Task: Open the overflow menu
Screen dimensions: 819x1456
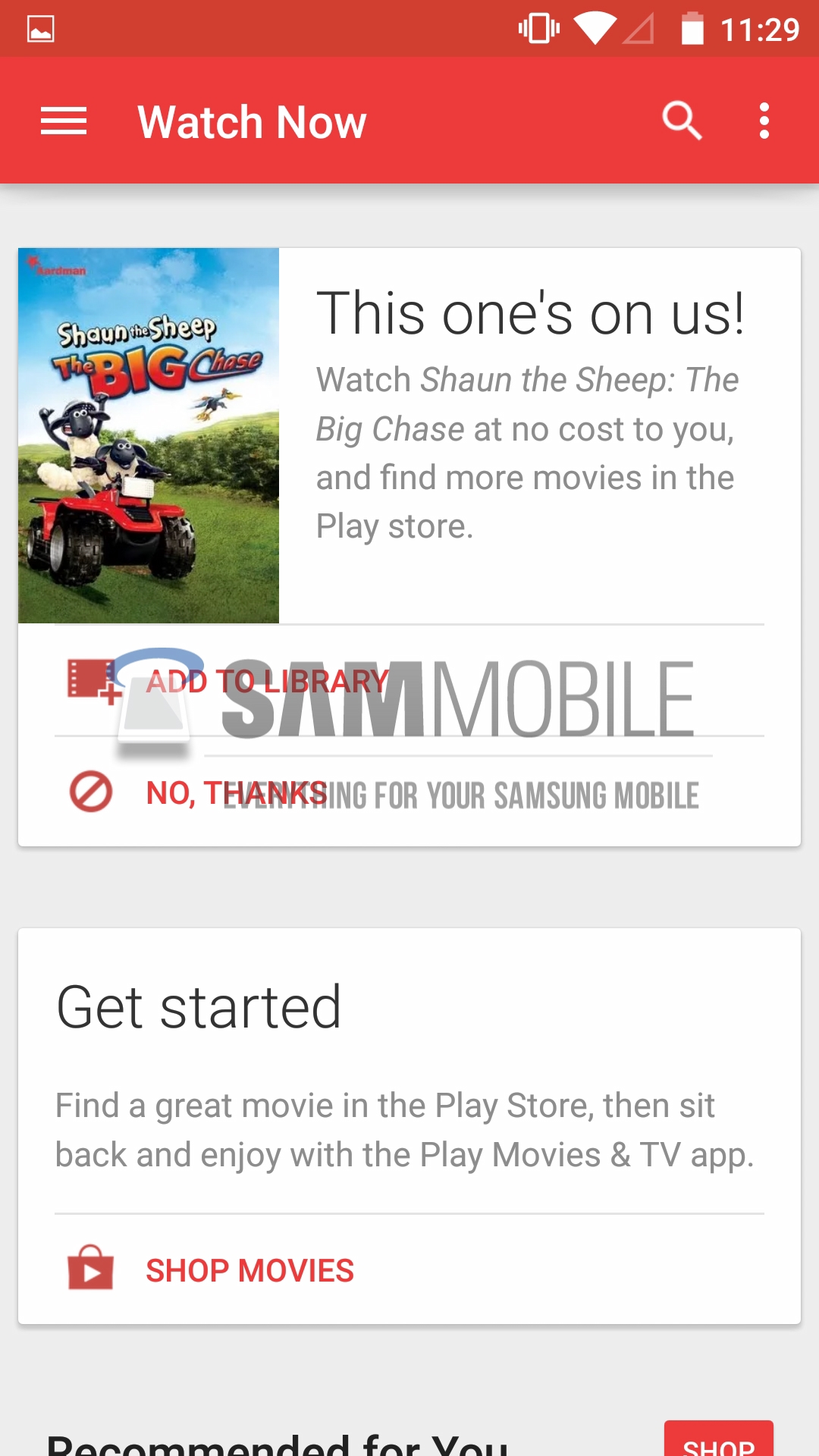Action: (764, 121)
